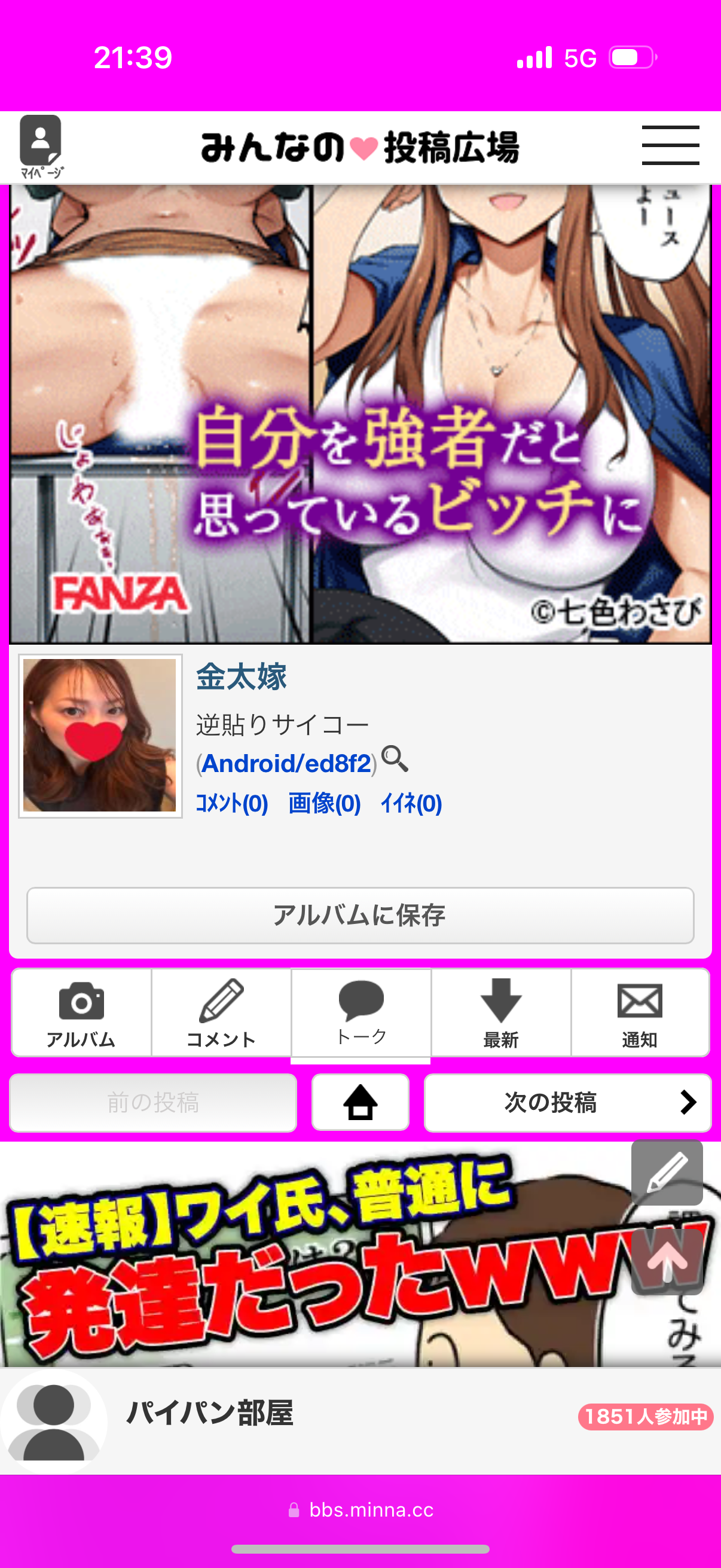Write a comment via コメント
Screen dimensions: 721x1568
221,1013
